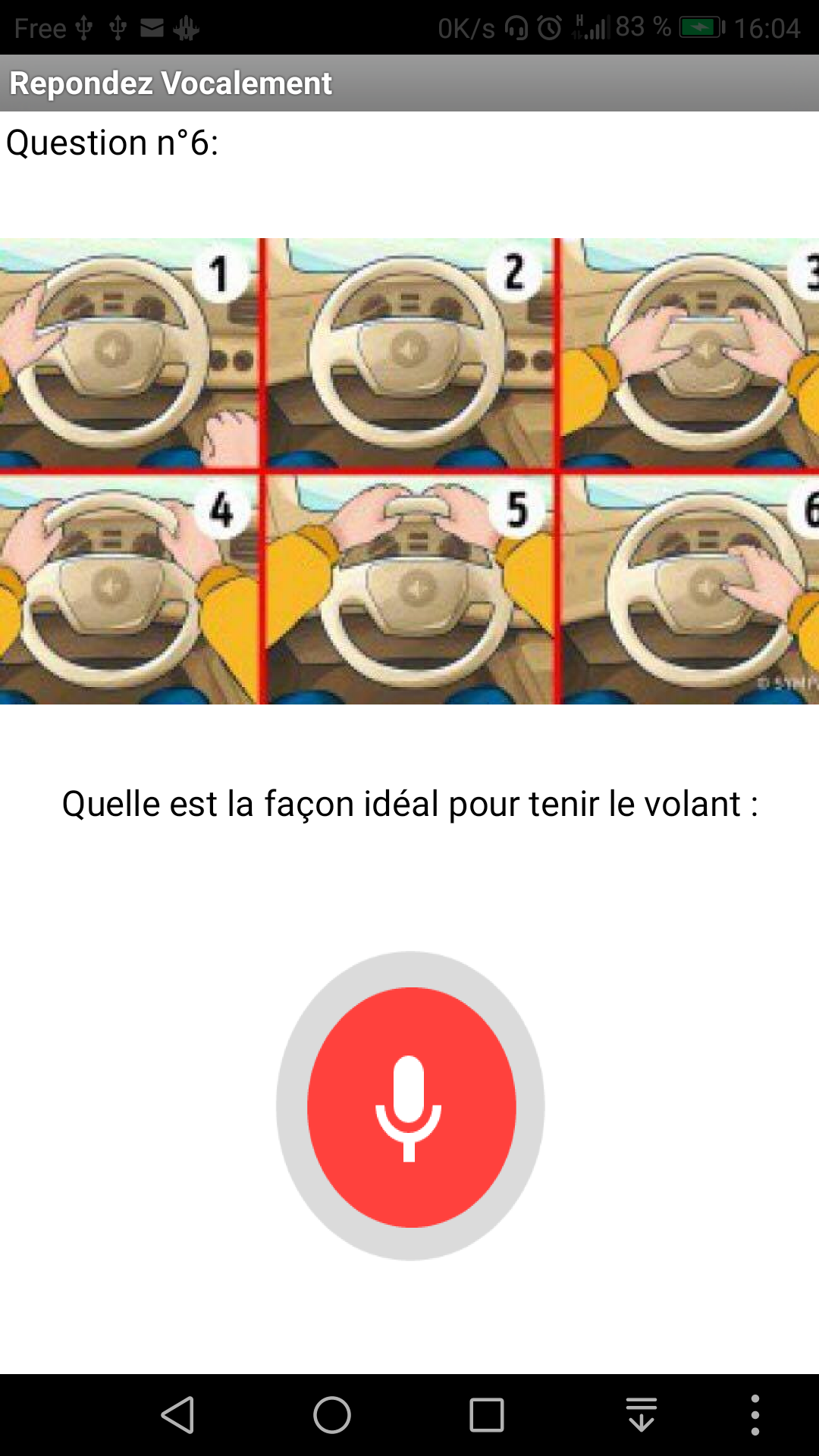
Task: Go back with the system back button
Action: tap(179, 1415)
